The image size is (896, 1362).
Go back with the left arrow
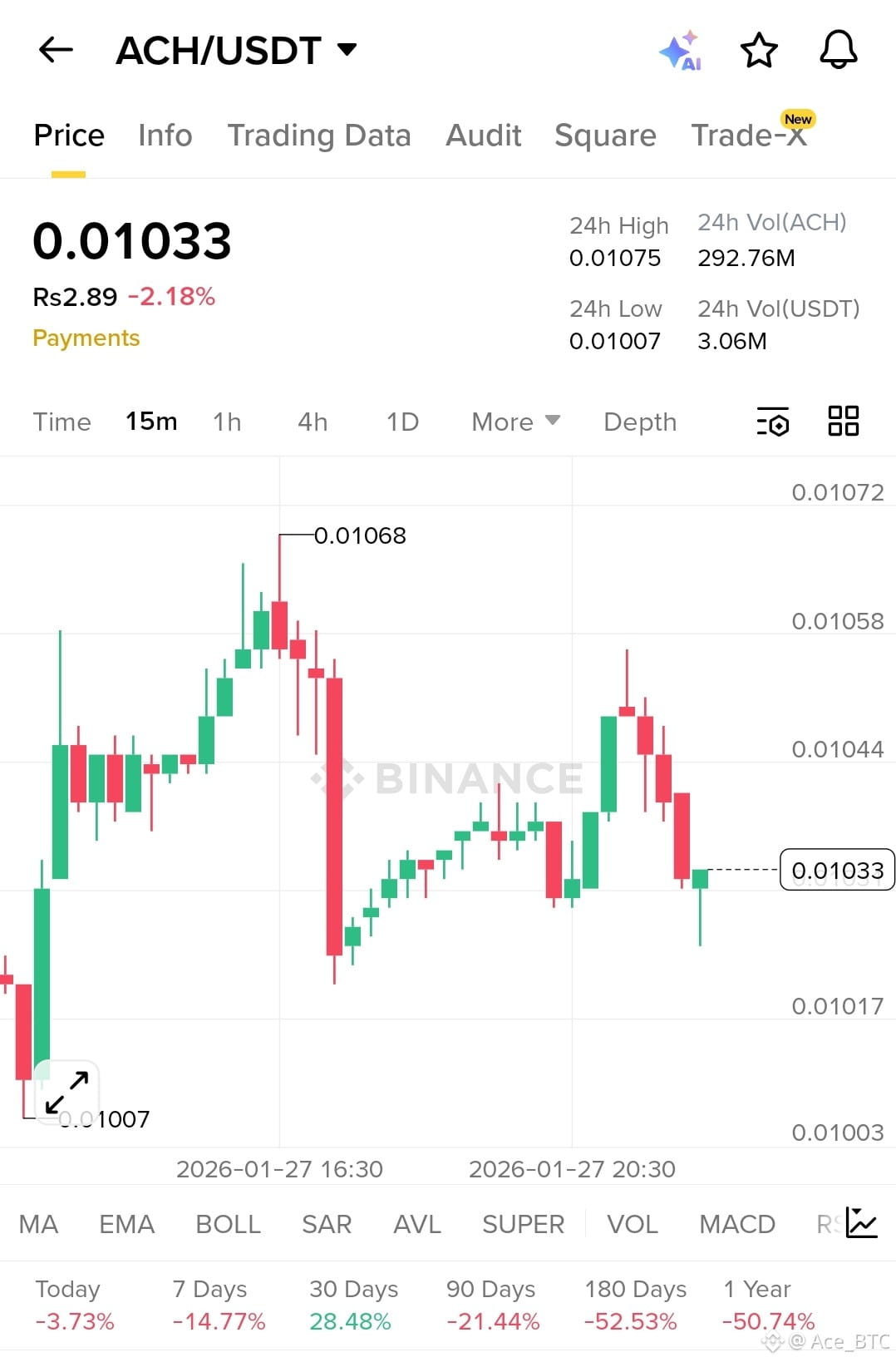point(55,50)
